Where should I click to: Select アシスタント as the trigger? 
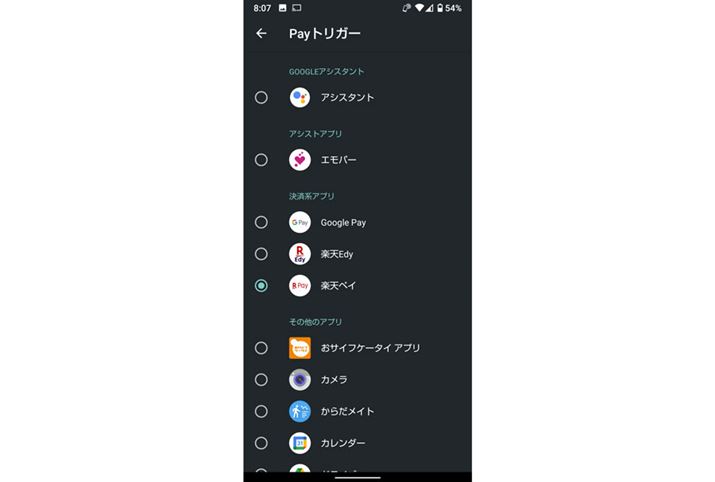[261, 98]
